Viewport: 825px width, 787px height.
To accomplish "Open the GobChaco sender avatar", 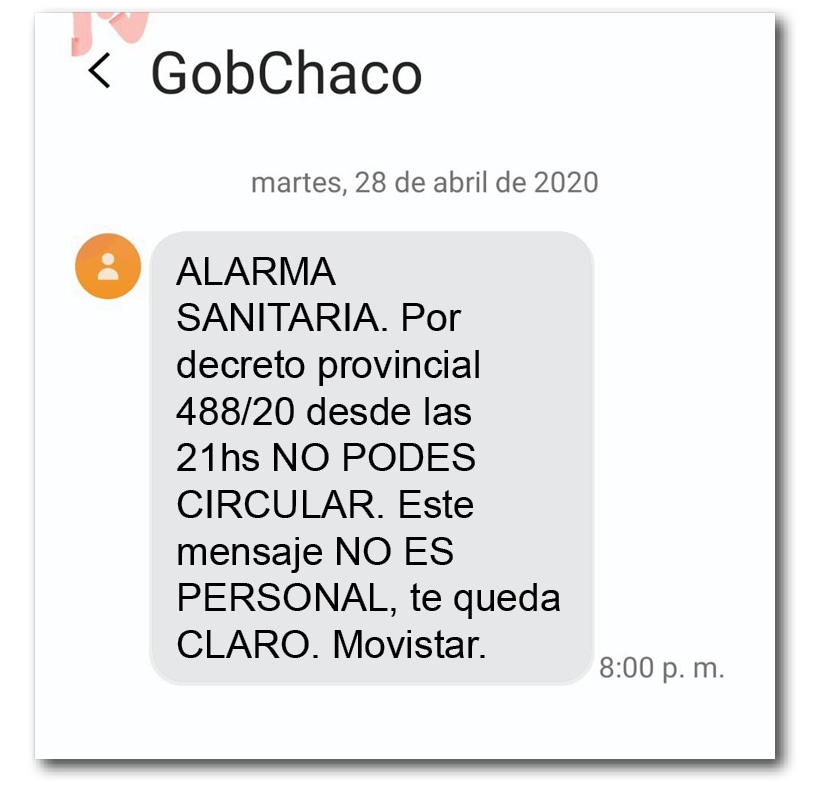I will 108,266.
